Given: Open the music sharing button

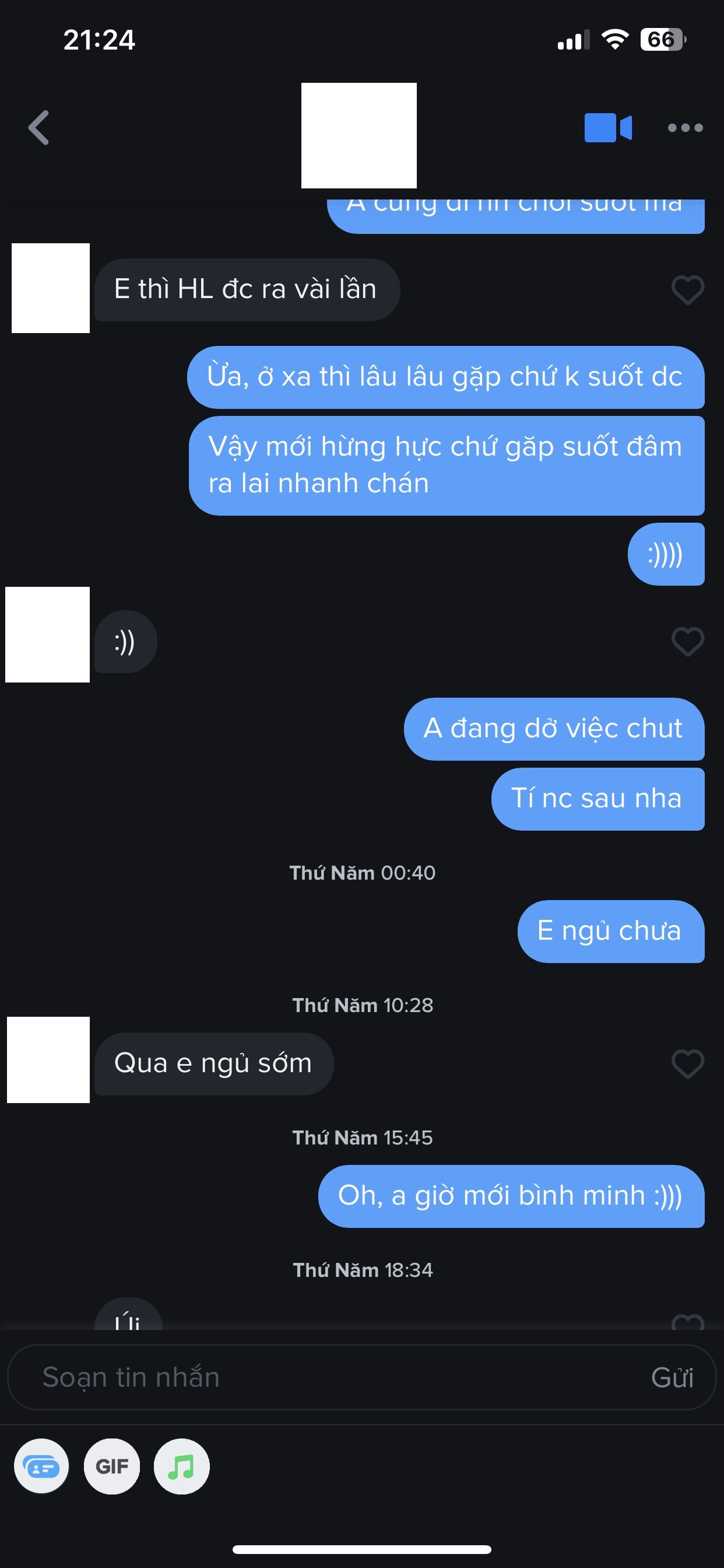Looking at the screenshot, I should click(x=181, y=1466).
